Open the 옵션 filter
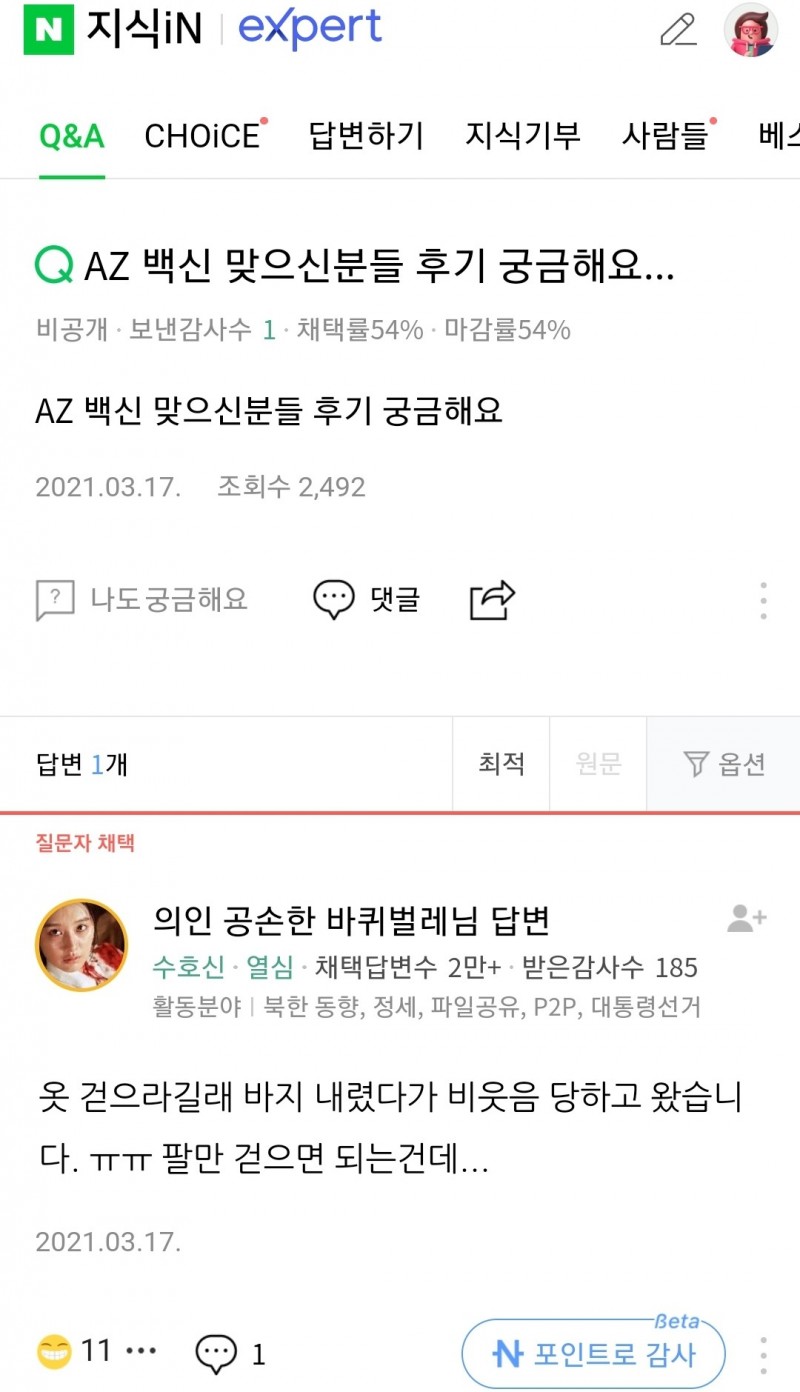Screen dimensions: 800x1392 (725, 765)
